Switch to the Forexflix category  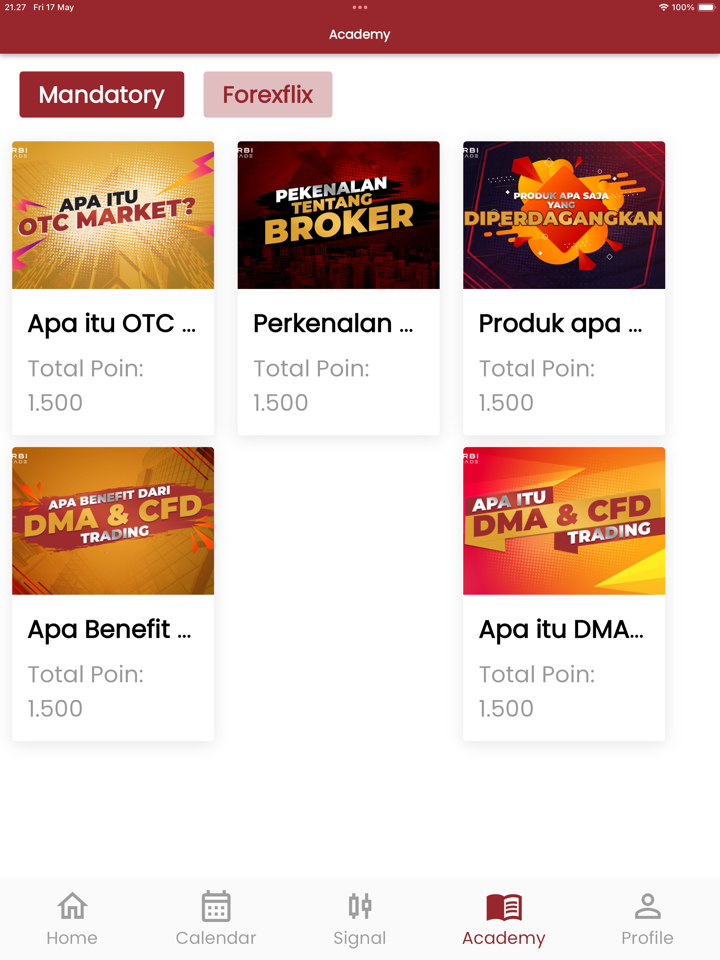click(x=267, y=95)
